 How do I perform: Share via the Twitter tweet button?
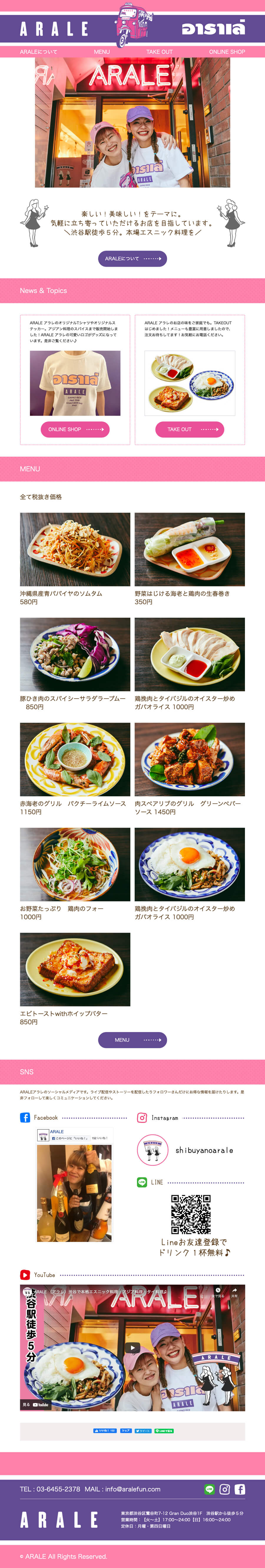coord(143,1430)
